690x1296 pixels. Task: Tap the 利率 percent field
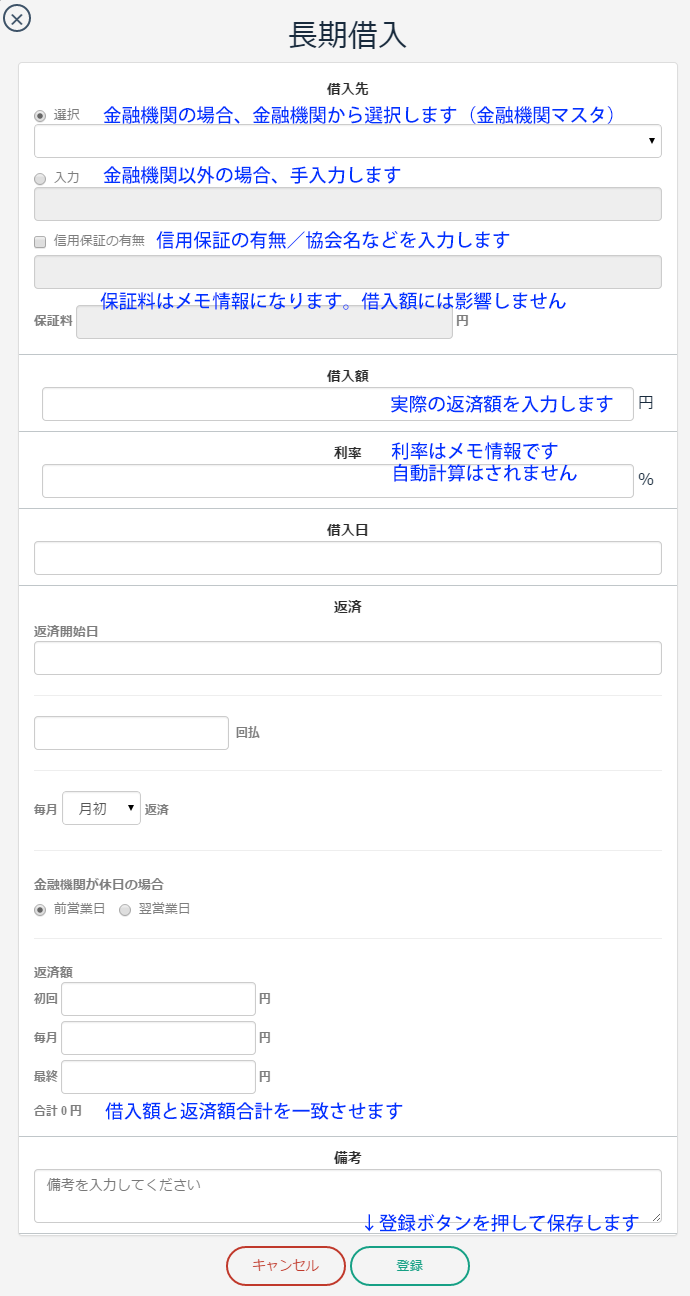coord(337,481)
